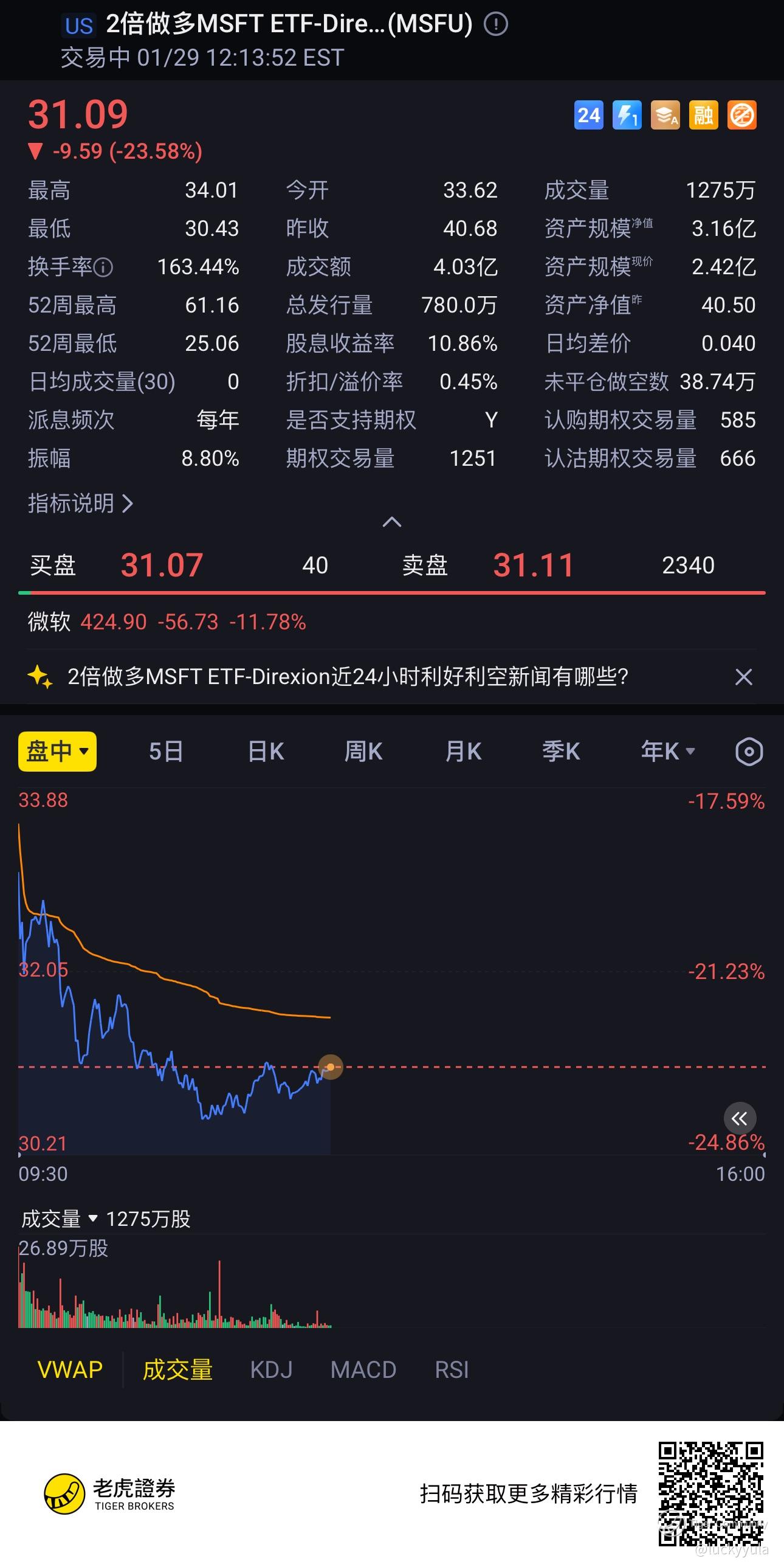
Task: Open the 微软 underlying stock quote row
Action: 167,621
